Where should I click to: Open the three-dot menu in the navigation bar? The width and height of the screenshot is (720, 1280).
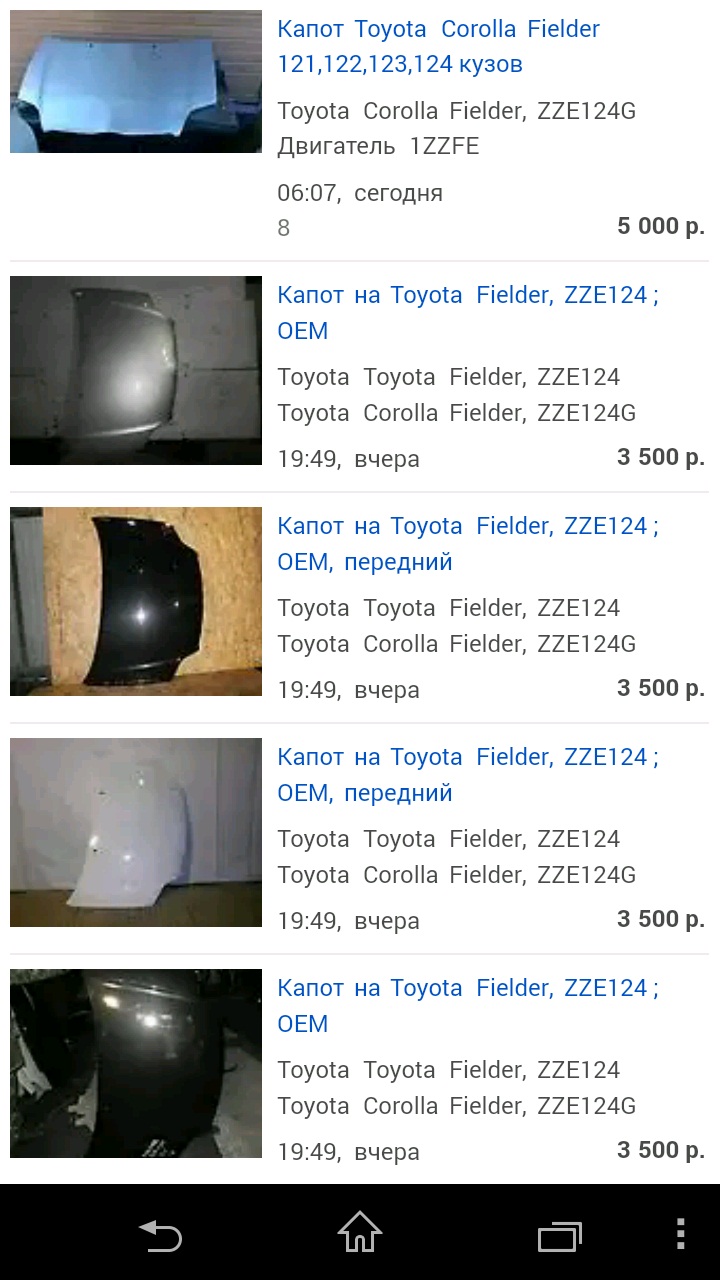tap(680, 1235)
